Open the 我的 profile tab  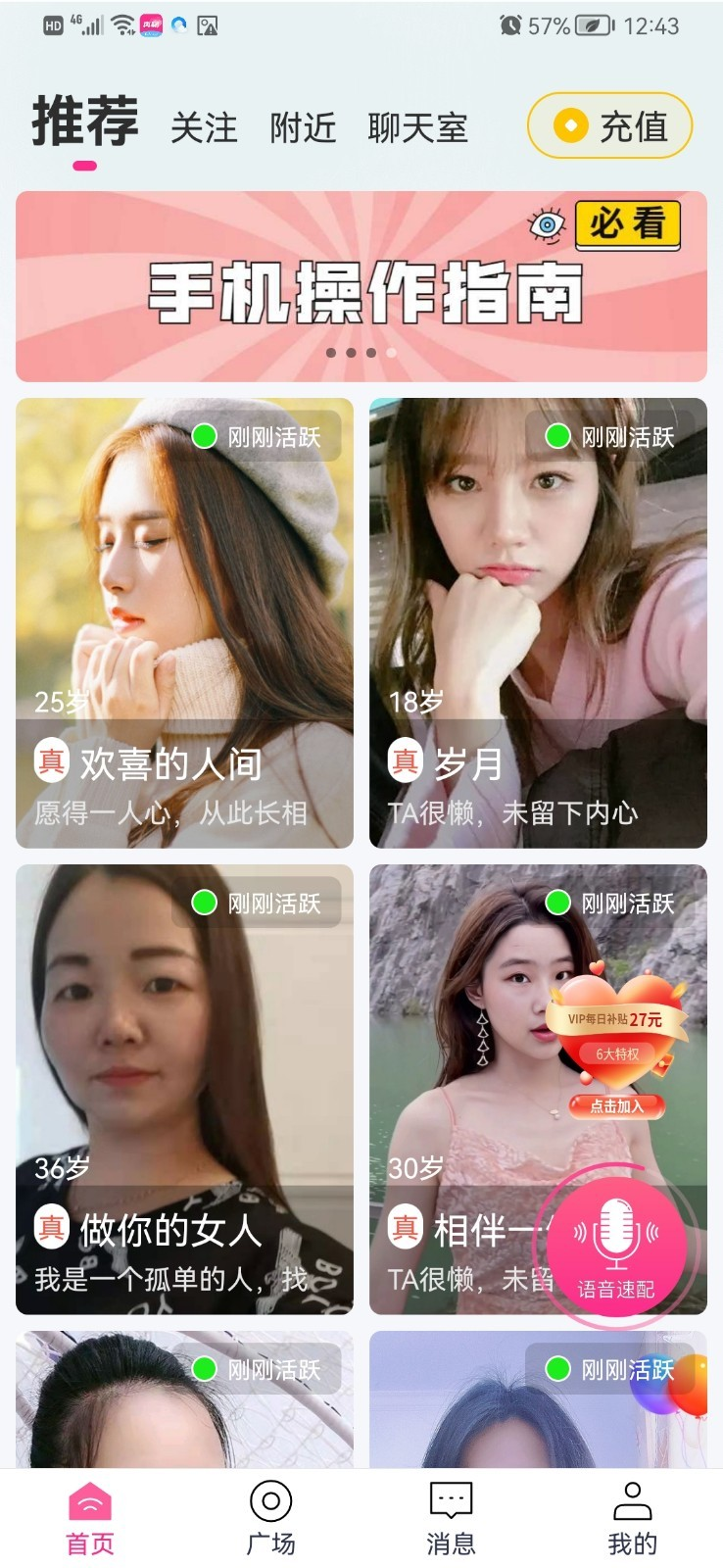click(632, 1517)
